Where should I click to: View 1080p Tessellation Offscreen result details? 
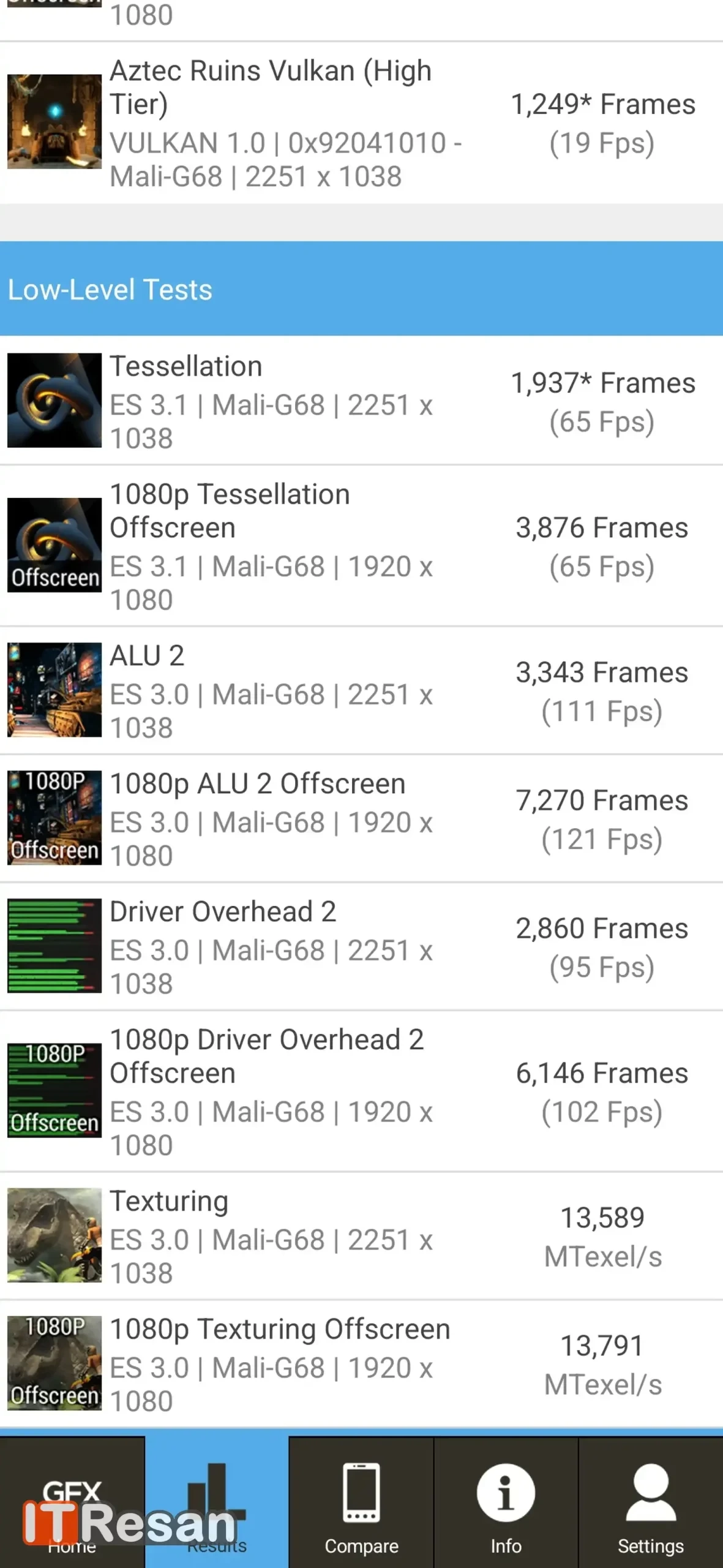(x=361, y=546)
